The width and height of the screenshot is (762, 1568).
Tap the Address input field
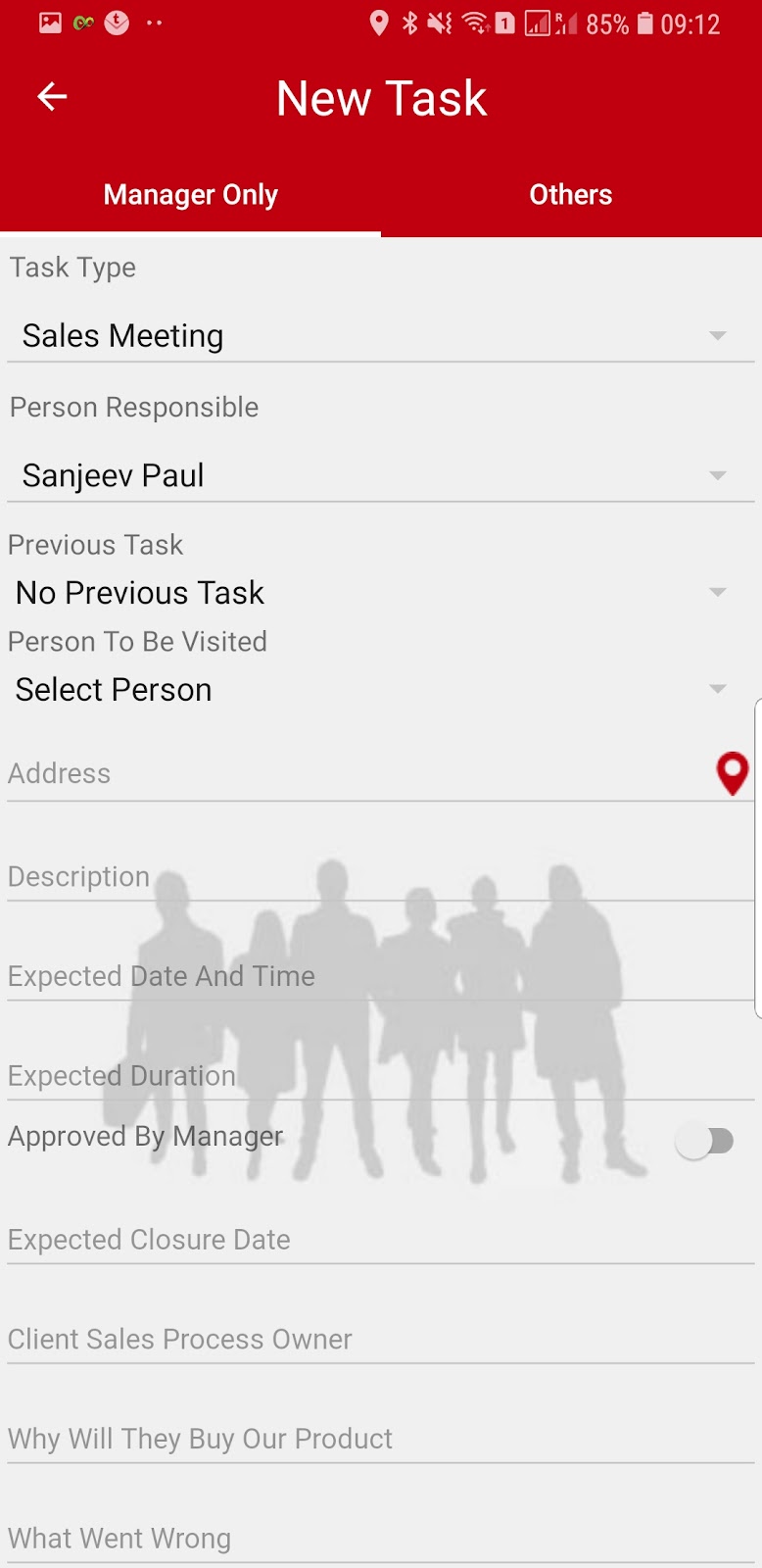pos(353,774)
